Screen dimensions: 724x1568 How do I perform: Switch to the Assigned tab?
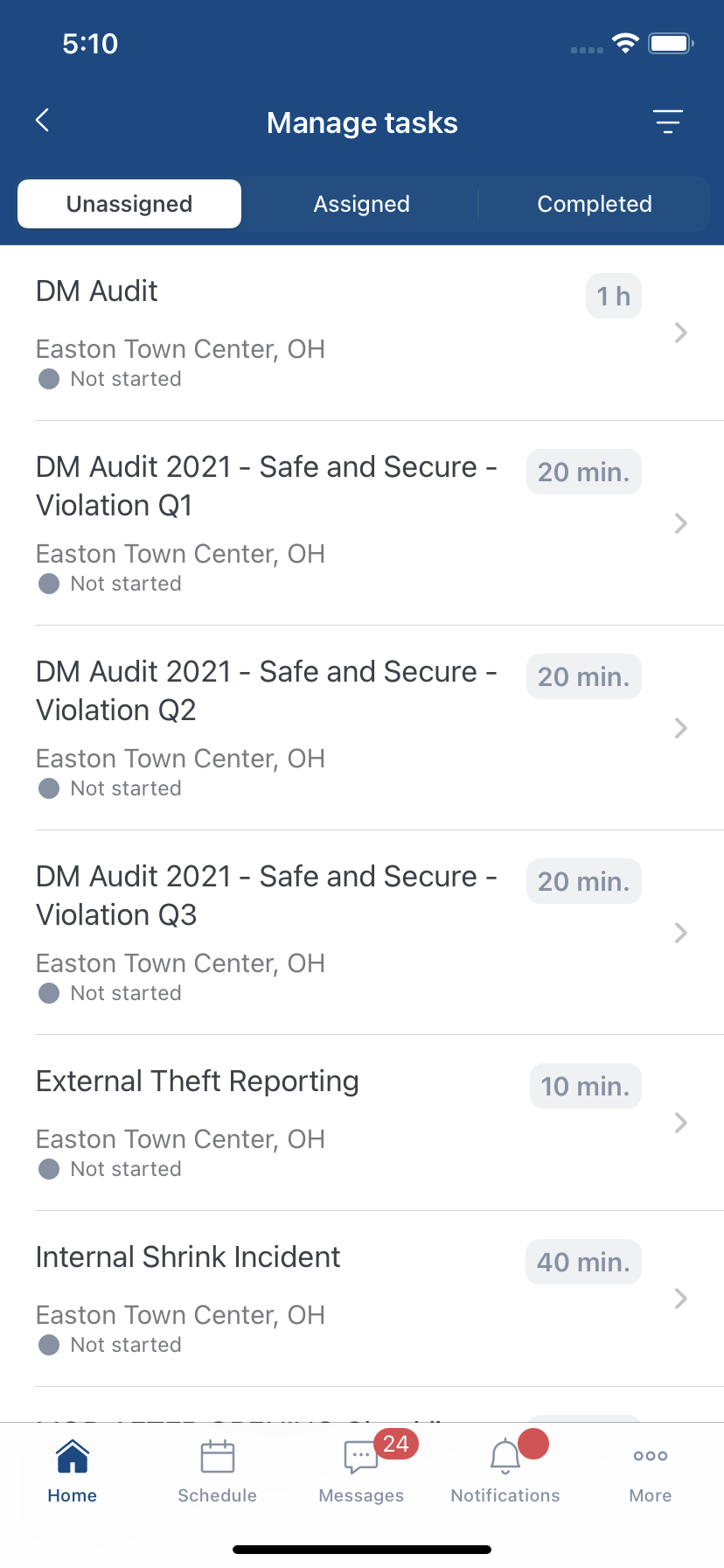(361, 203)
